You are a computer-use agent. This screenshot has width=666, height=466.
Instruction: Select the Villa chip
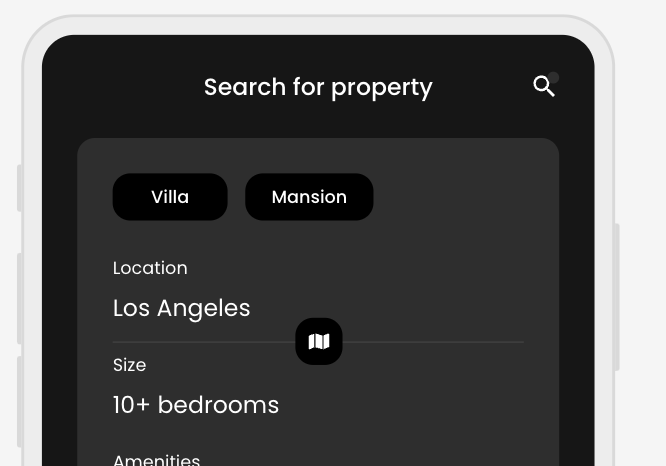[x=170, y=197]
